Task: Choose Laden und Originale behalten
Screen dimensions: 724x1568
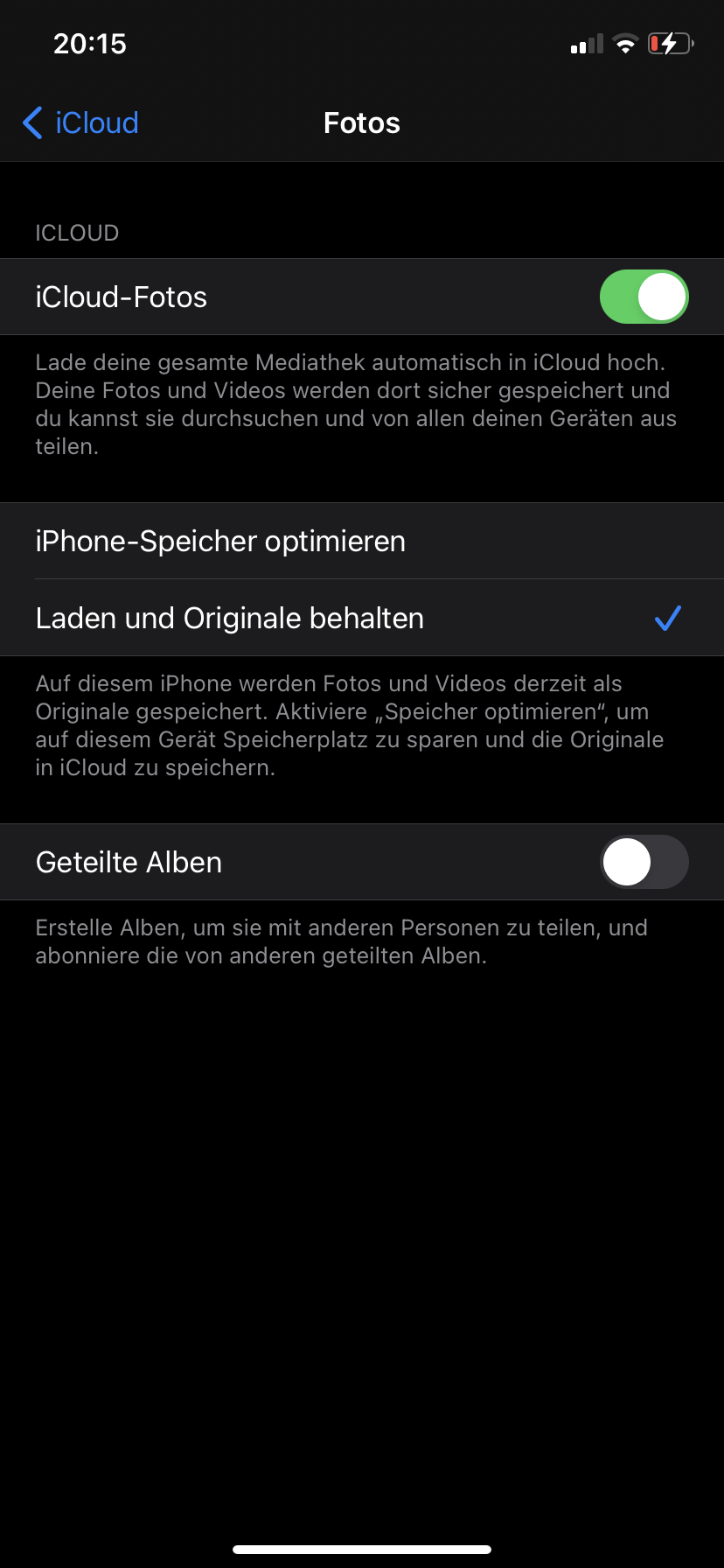Action: coord(230,619)
